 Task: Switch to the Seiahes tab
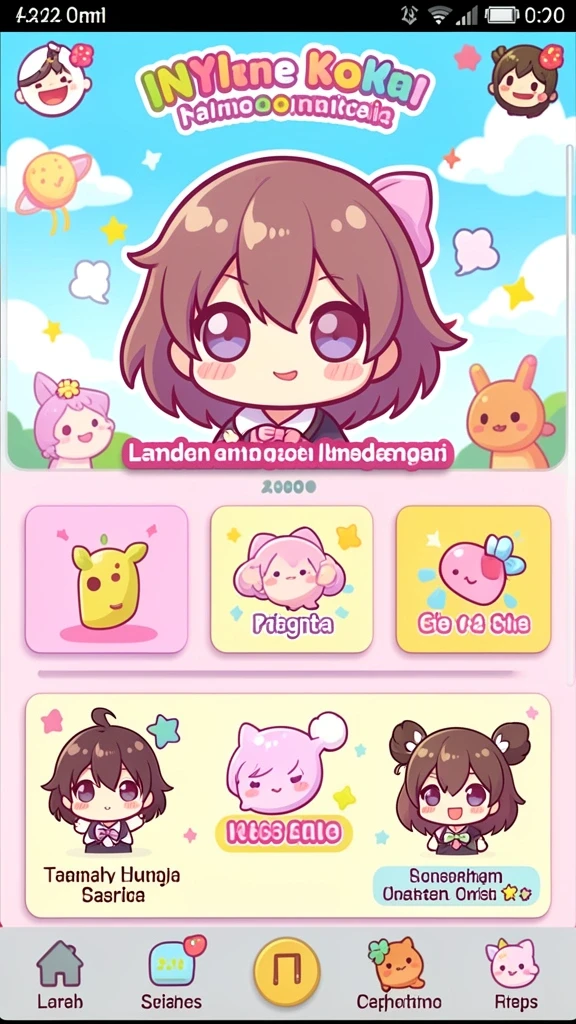172,973
